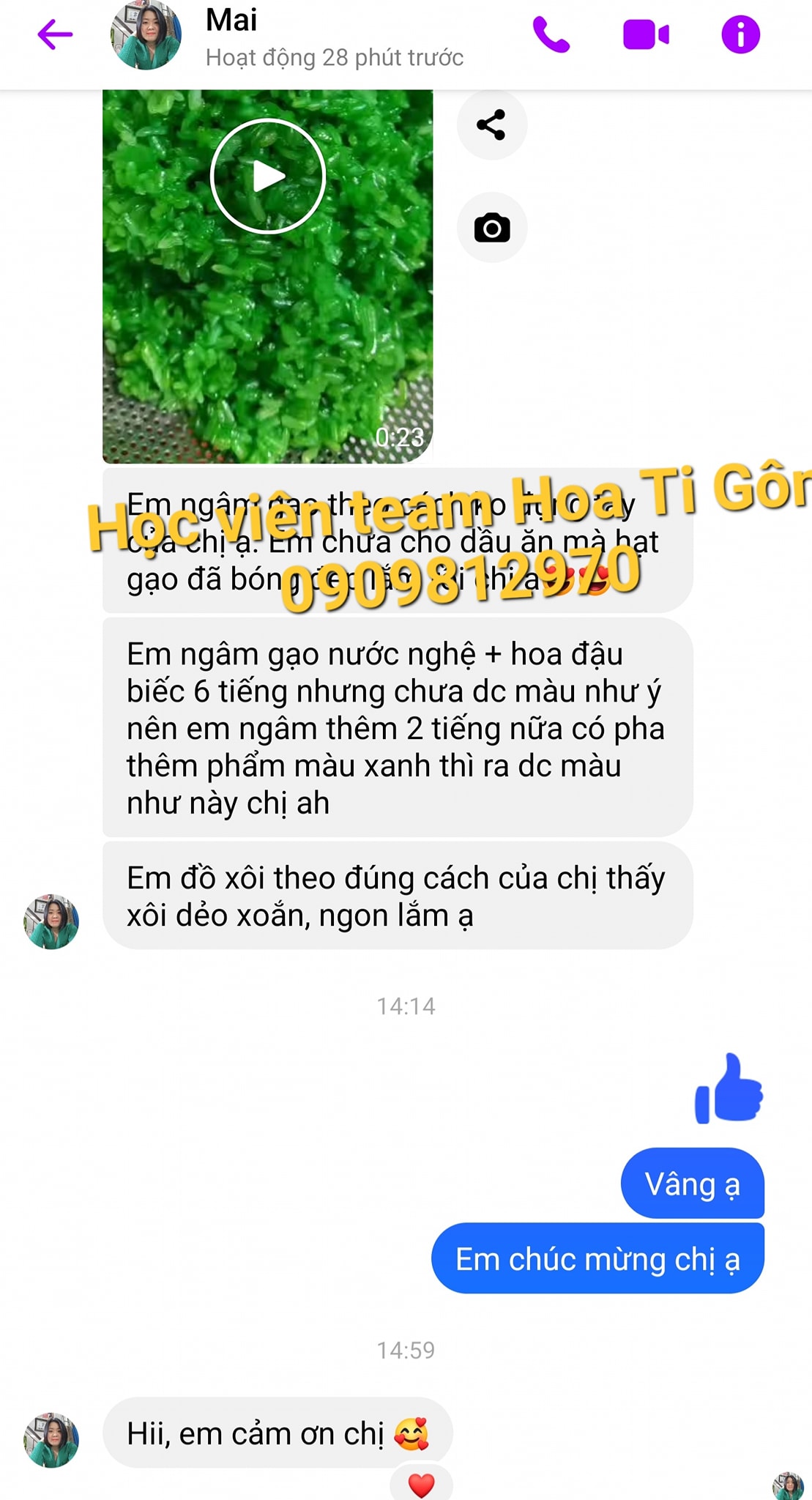Open camera icon beside the video

(491, 228)
